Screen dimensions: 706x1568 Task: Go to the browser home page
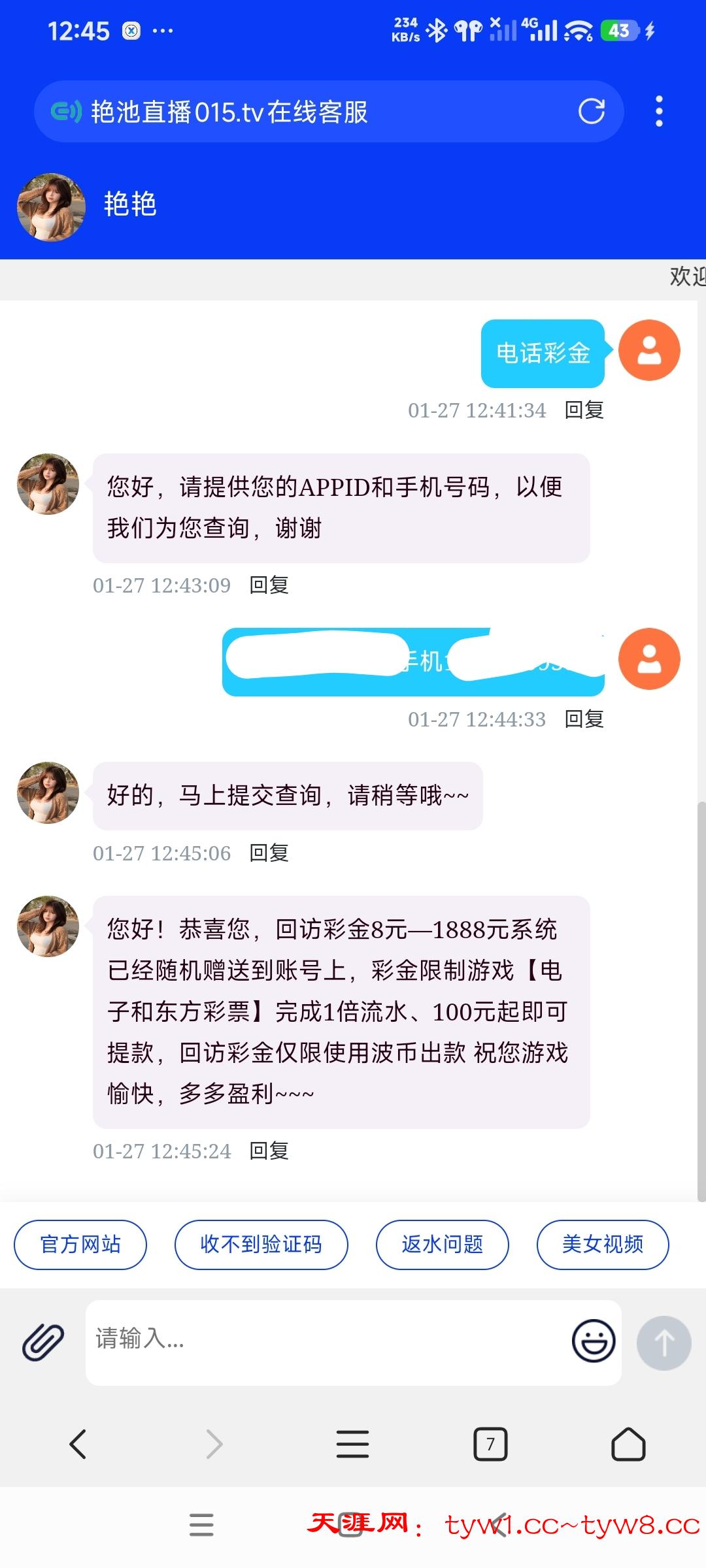tap(628, 1444)
